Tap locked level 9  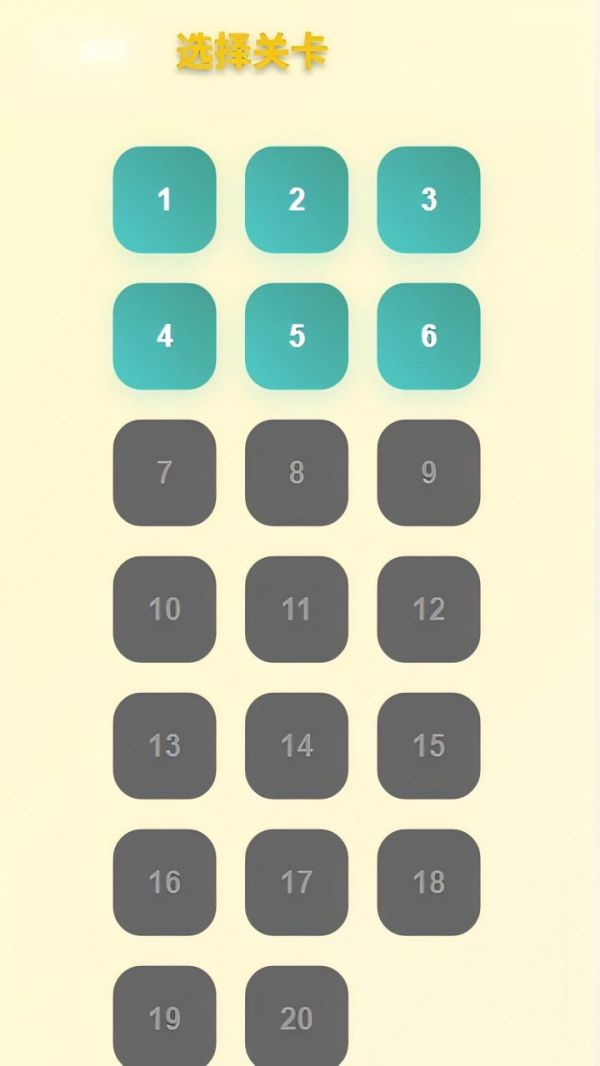click(x=428, y=472)
